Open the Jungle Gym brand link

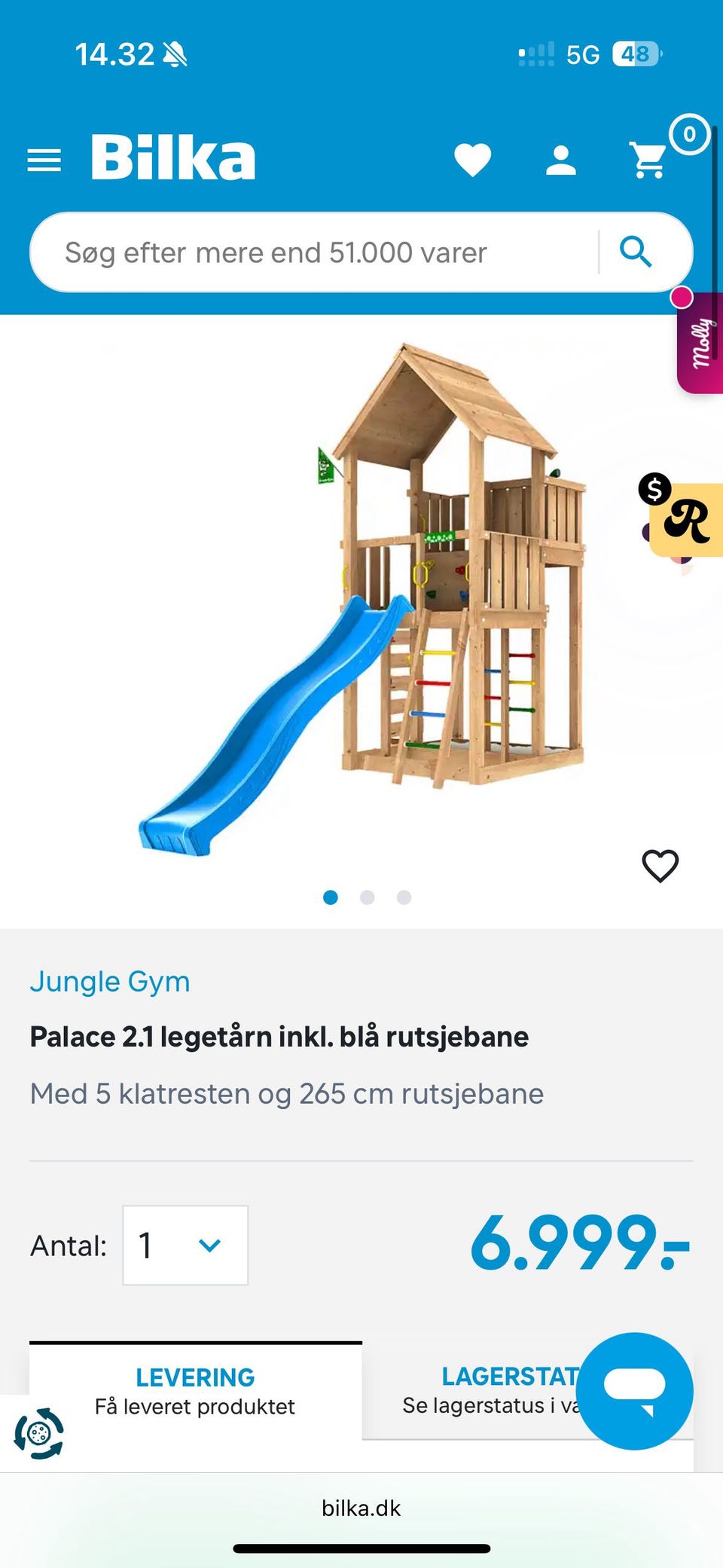point(110,981)
